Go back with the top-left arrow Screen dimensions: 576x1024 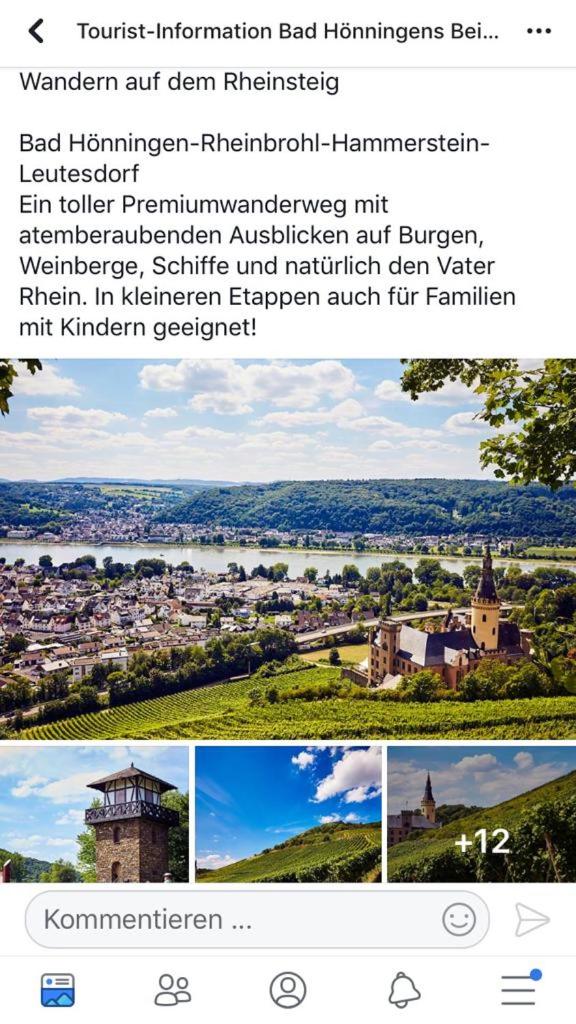[x=36, y=31]
